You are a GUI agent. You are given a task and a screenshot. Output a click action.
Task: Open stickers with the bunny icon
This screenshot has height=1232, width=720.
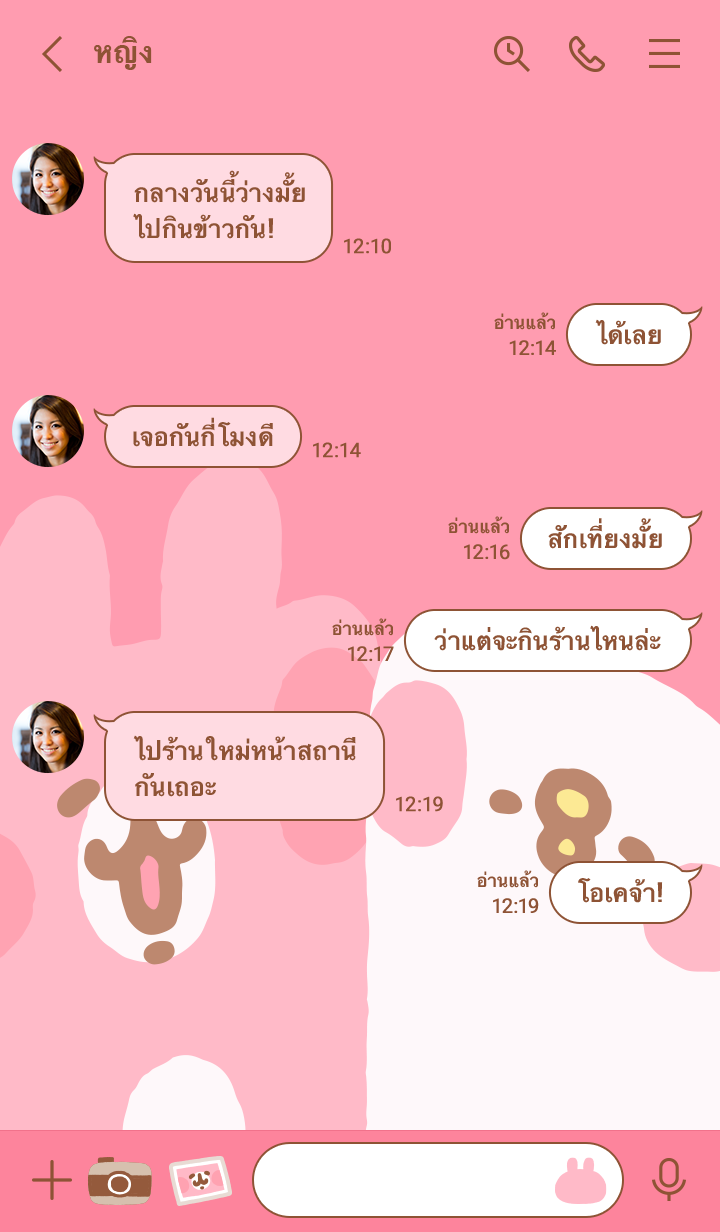coord(581,1180)
